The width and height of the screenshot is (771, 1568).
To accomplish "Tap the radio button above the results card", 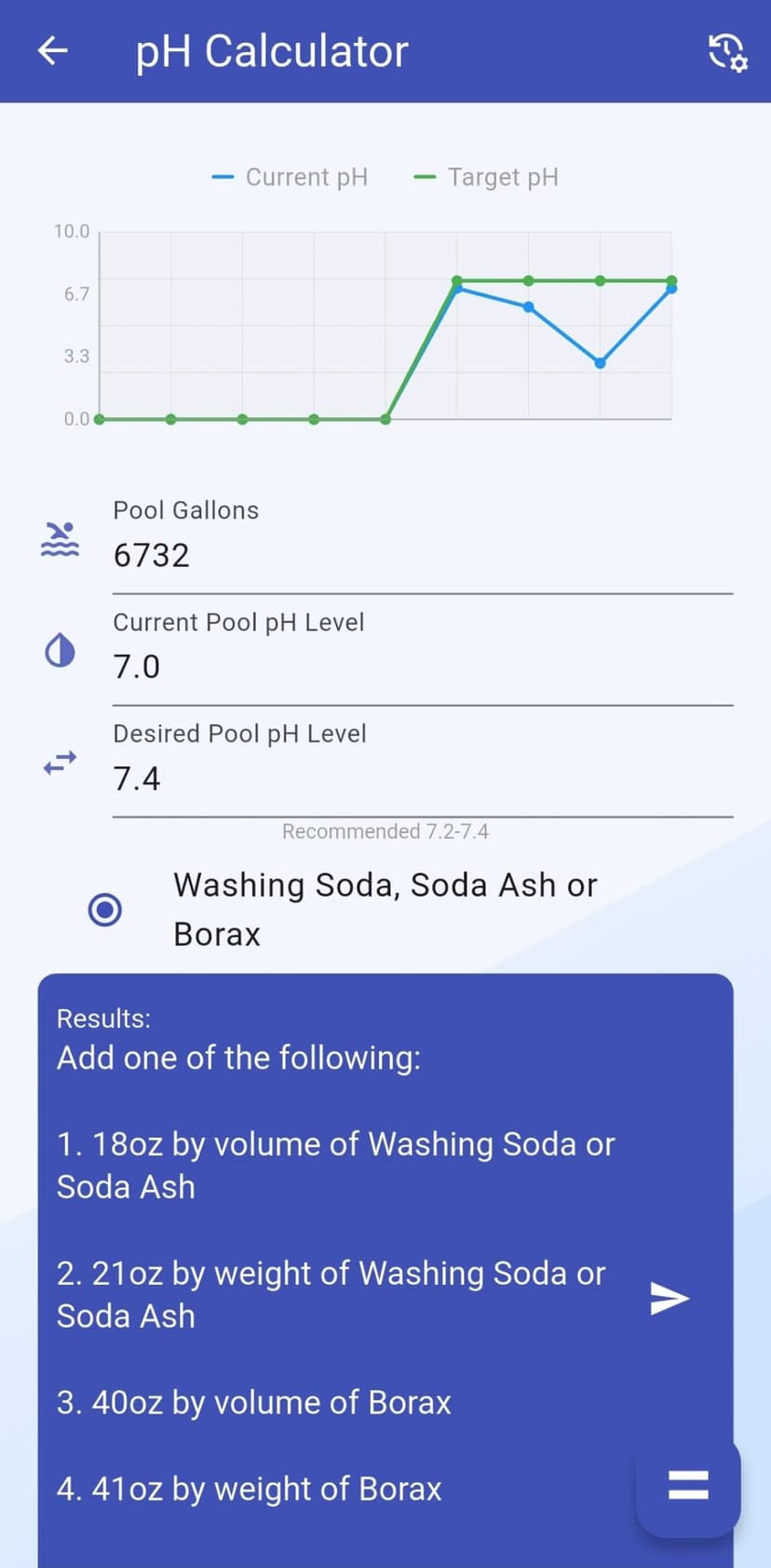I will coord(105,910).
